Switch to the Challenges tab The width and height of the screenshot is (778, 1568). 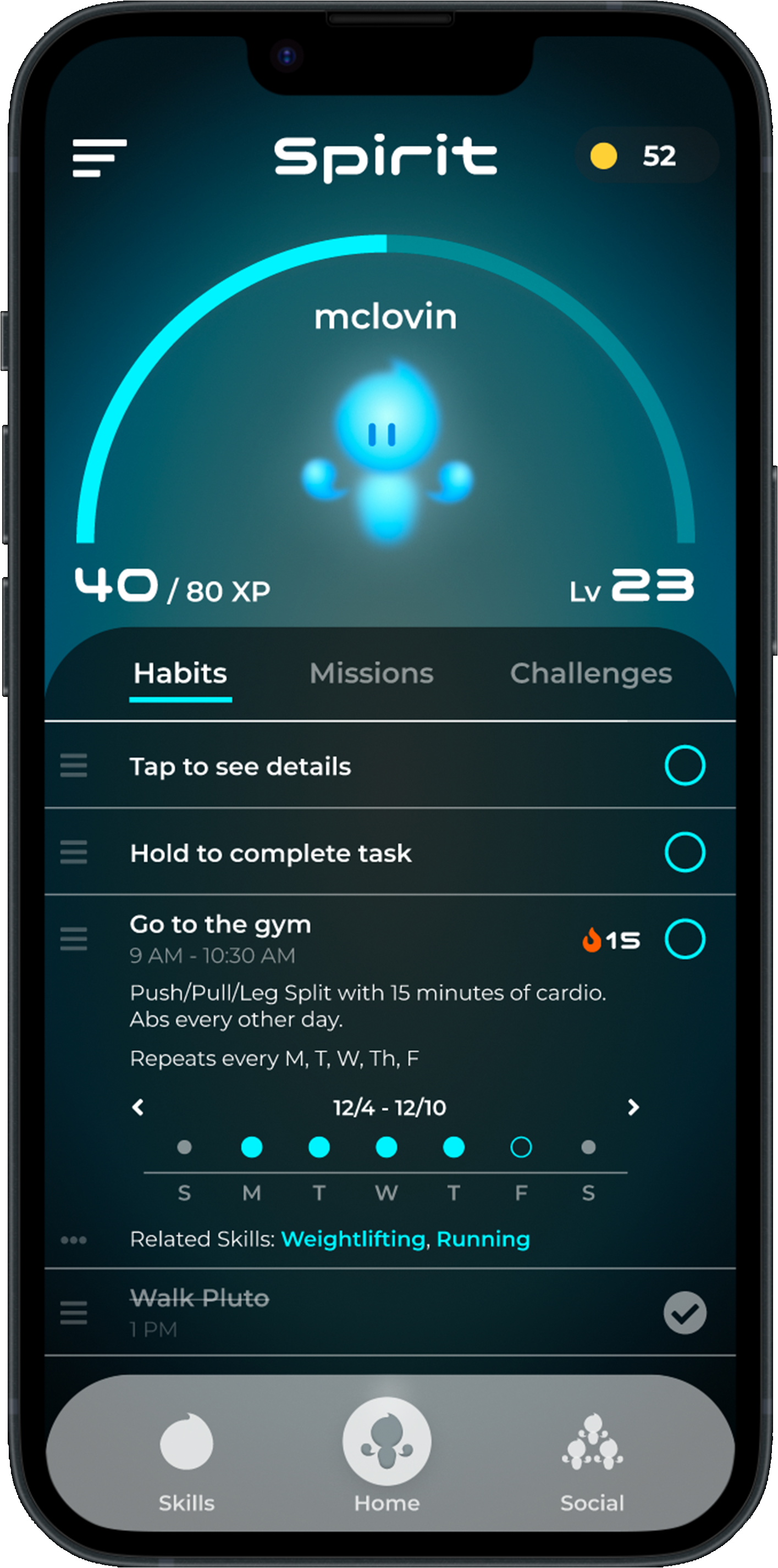[591, 673]
